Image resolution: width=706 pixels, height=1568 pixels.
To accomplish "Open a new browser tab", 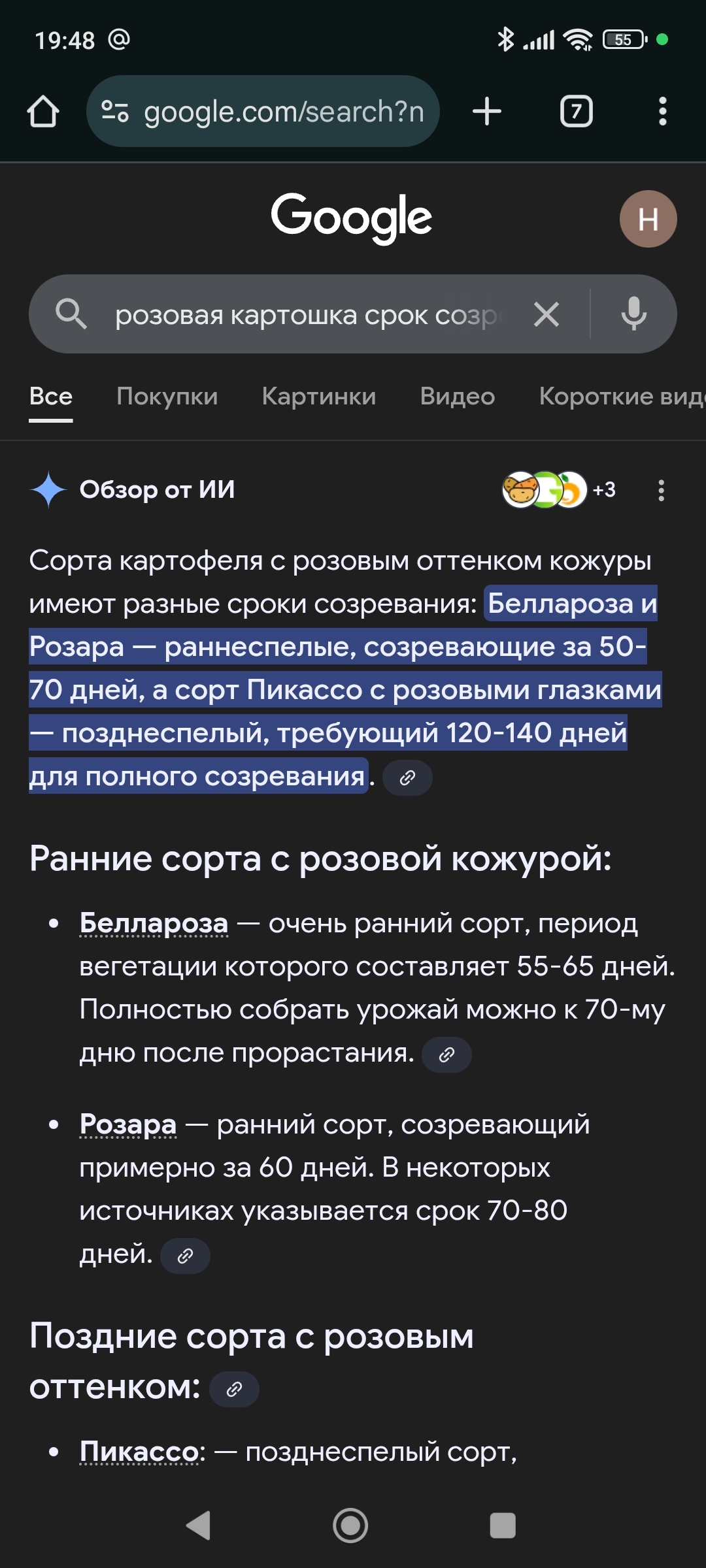I will click(487, 111).
